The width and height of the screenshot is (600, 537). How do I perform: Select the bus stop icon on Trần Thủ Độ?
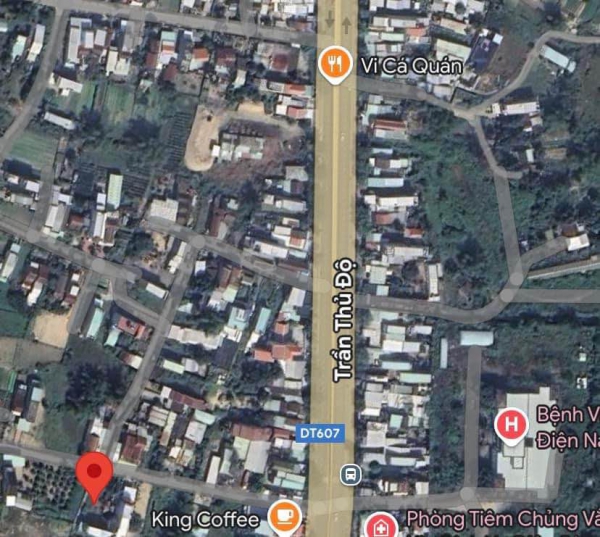[x=350, y=473]
